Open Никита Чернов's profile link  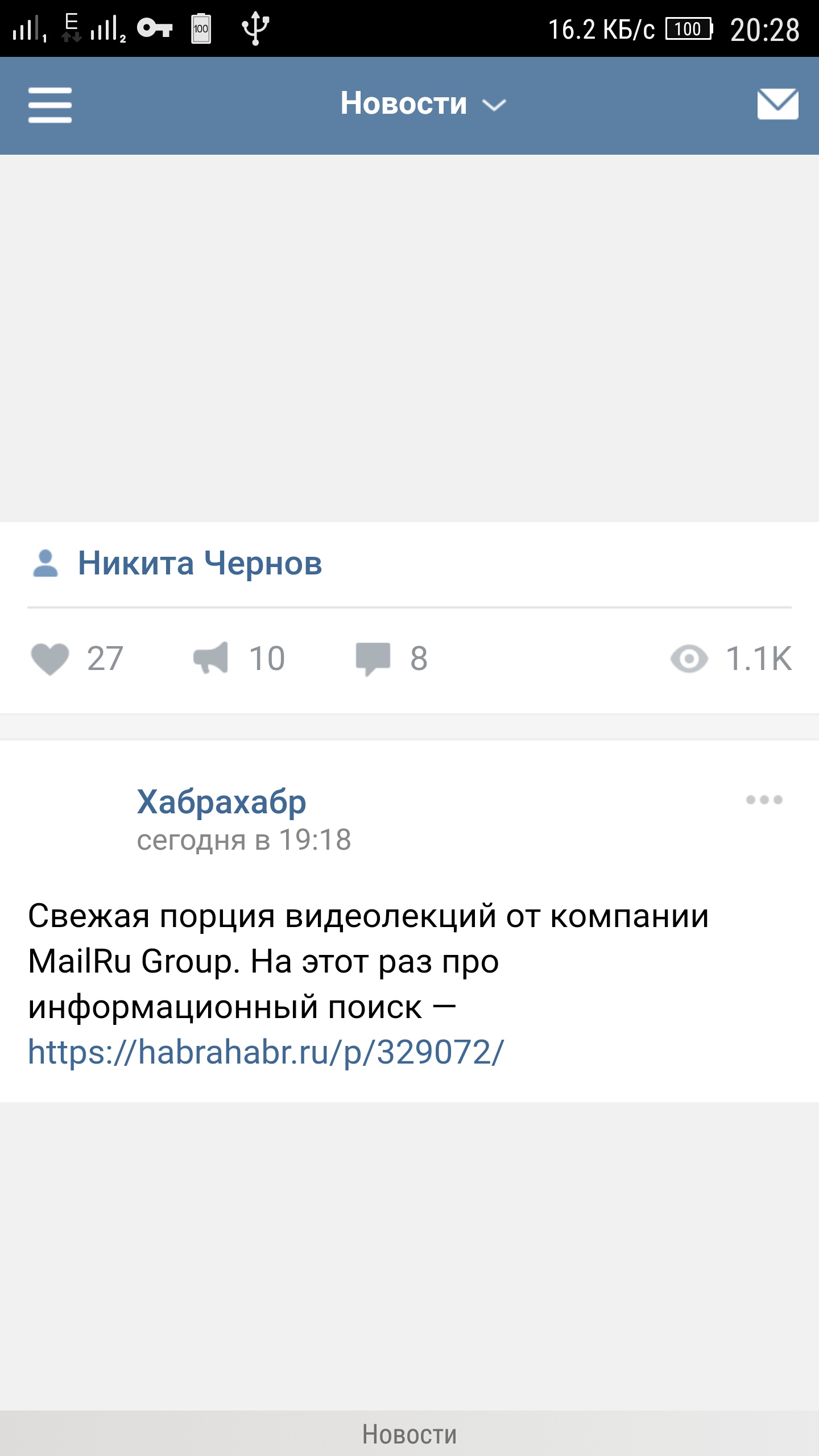click(x=199, y=564)
